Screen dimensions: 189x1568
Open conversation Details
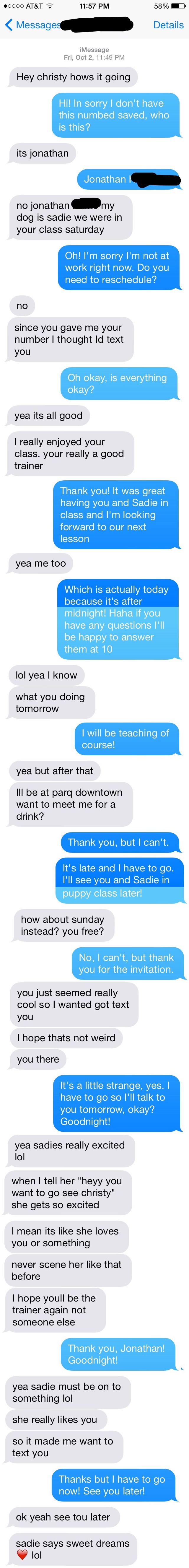pyautogui.click(x=168, y=25)
